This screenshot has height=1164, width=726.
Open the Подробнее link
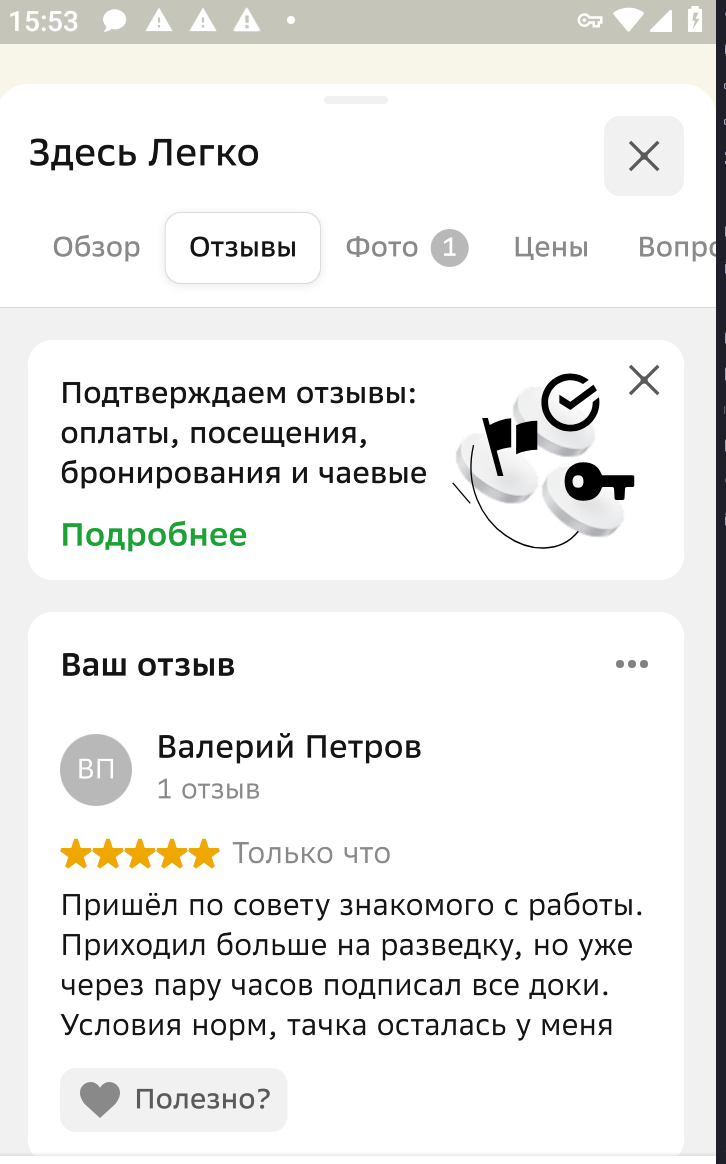pos(154,534)
